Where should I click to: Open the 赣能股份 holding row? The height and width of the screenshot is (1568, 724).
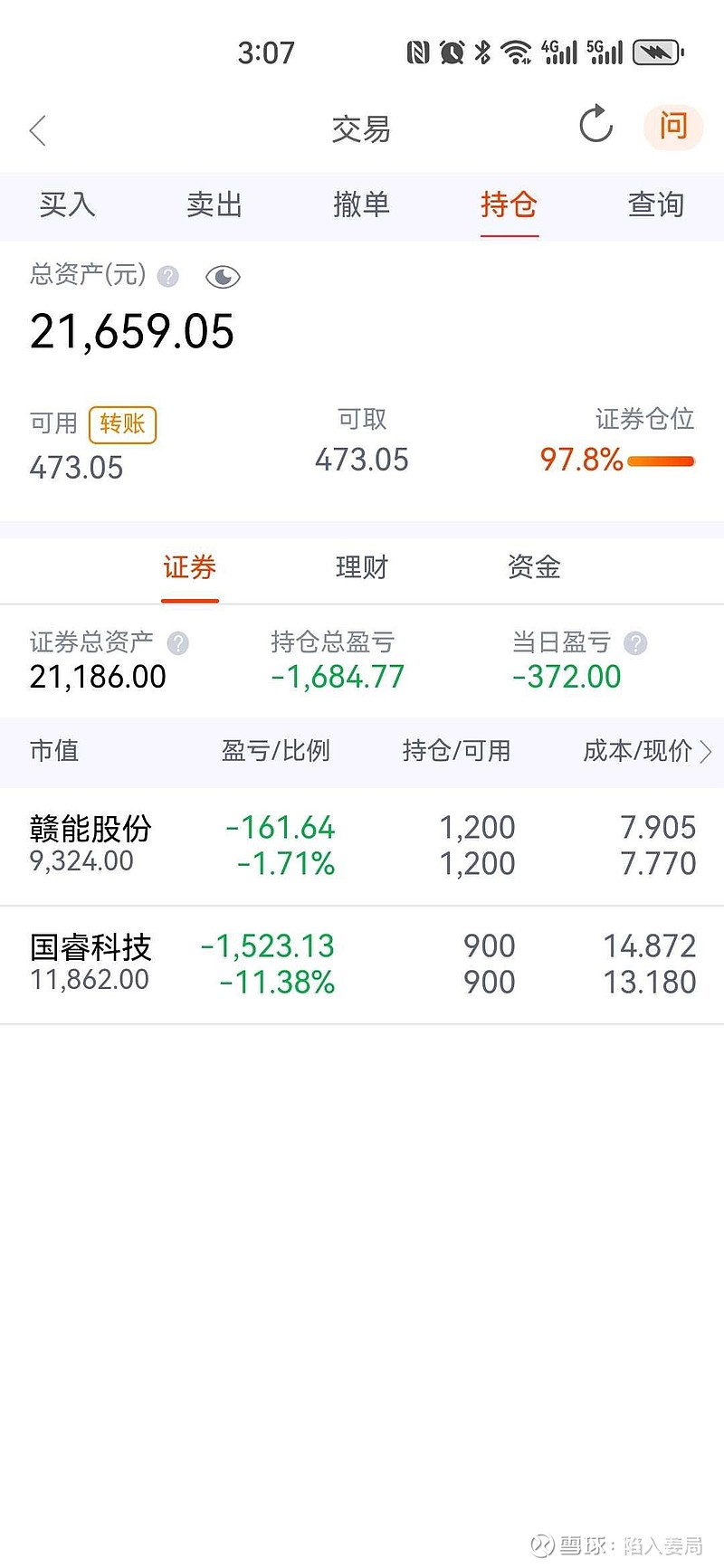click(362, 846)
